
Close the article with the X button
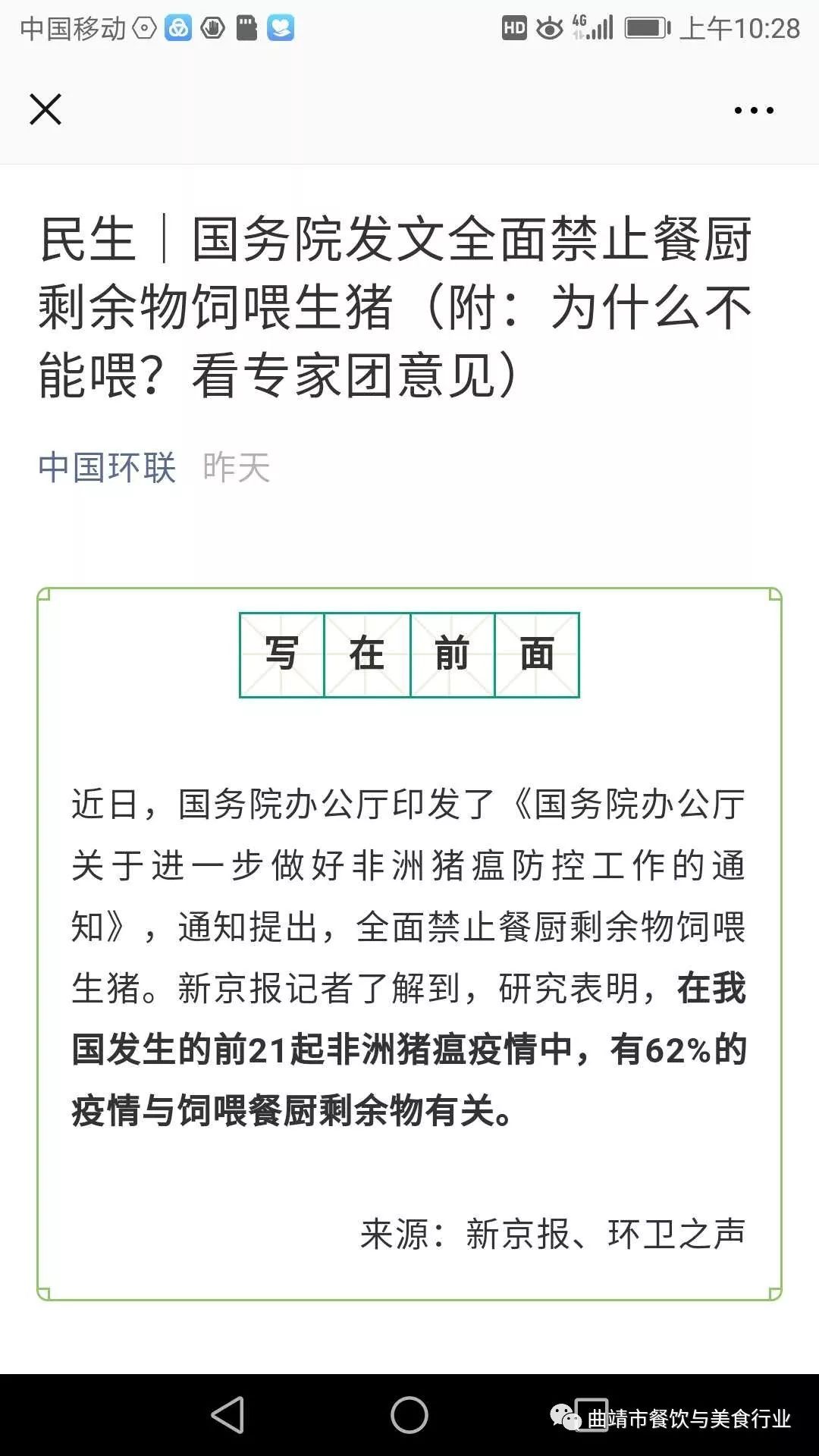[x=45, y=110]
